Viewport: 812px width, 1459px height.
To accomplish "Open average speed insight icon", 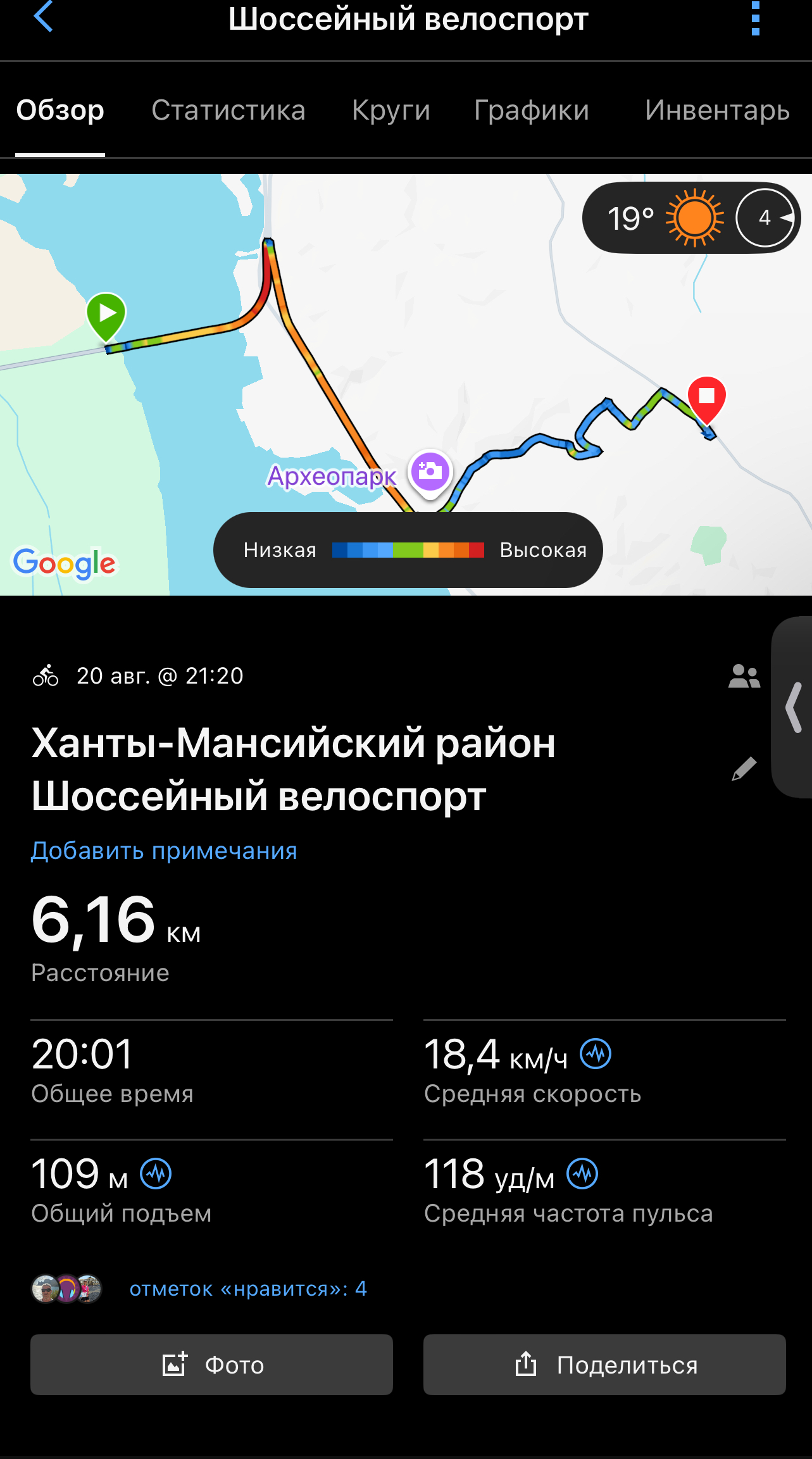I will pyautogui.click(x=596, y=1055).
